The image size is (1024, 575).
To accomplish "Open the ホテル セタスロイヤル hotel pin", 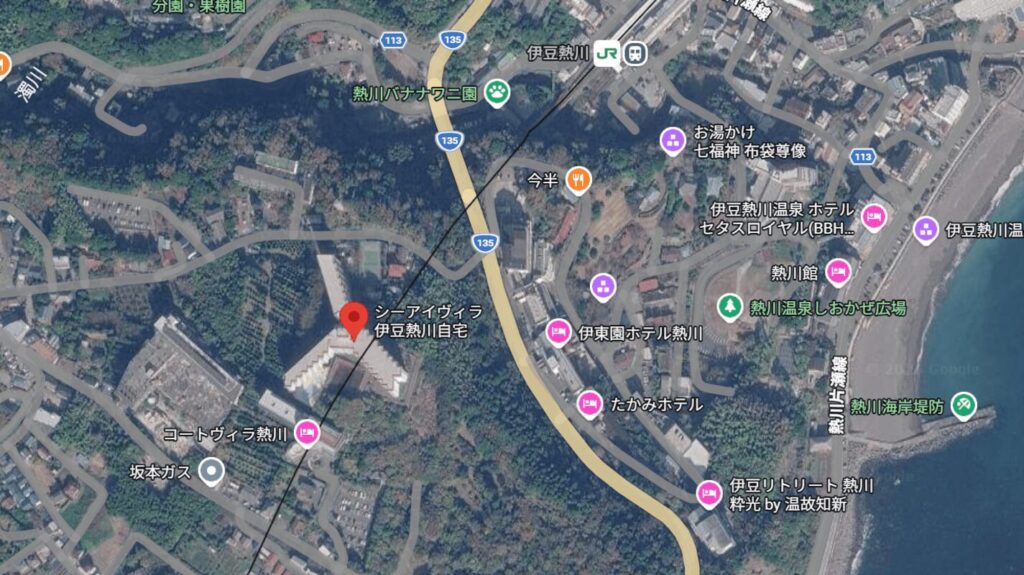I will (874, 217).
